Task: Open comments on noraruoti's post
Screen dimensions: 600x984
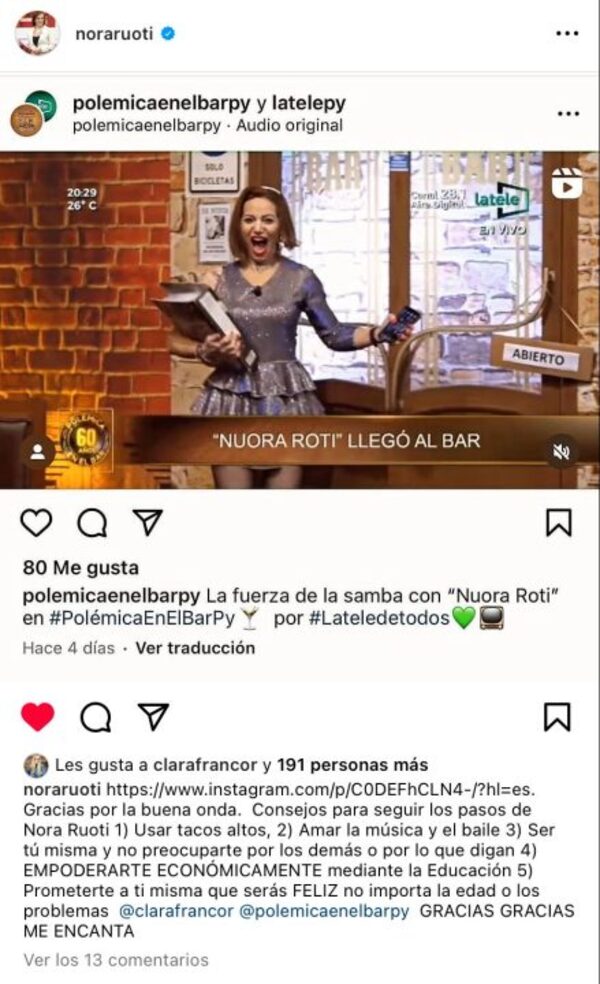Action: point(95,716)
